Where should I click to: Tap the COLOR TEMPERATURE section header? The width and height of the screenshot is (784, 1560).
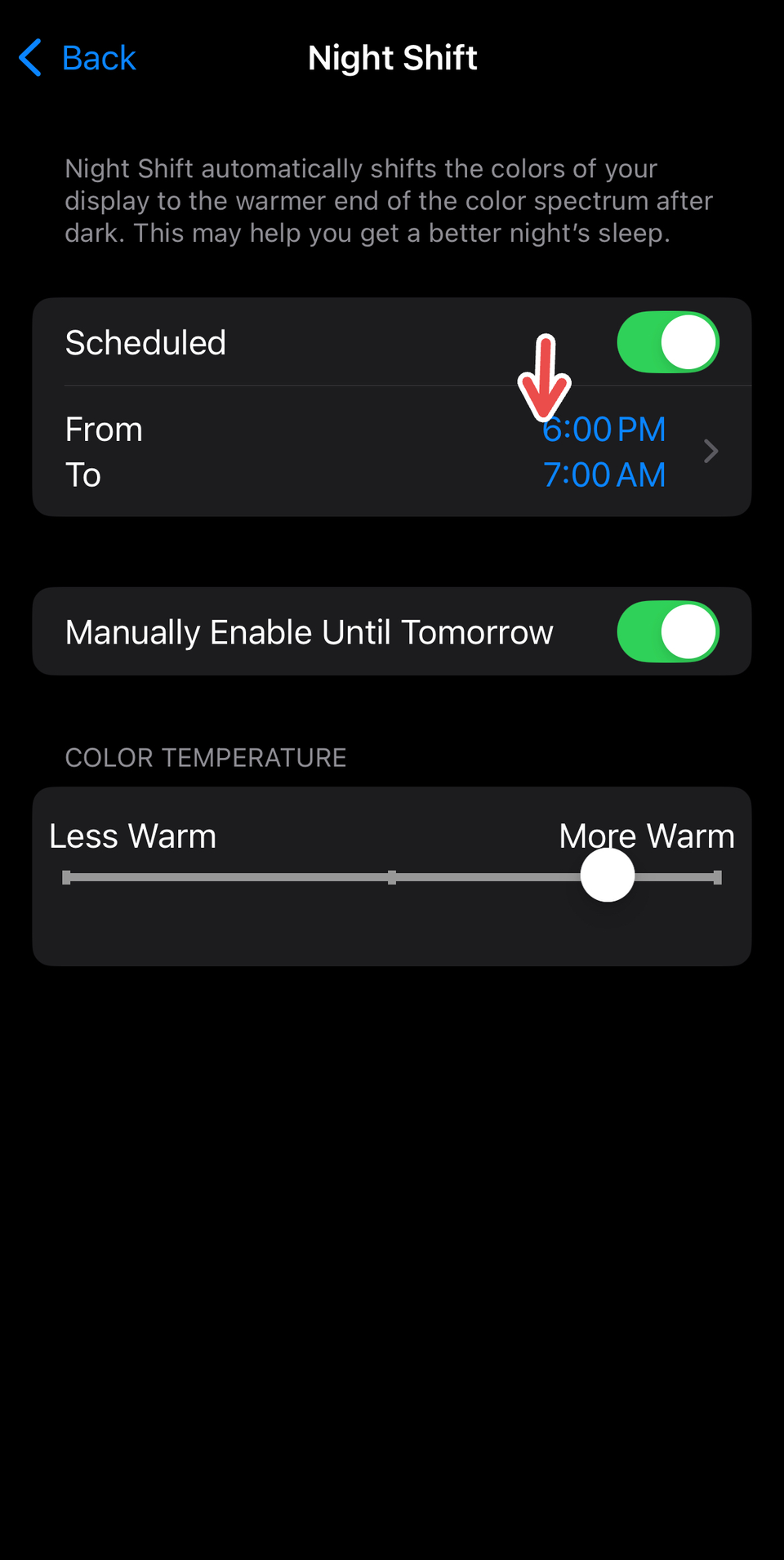(205, 757)
